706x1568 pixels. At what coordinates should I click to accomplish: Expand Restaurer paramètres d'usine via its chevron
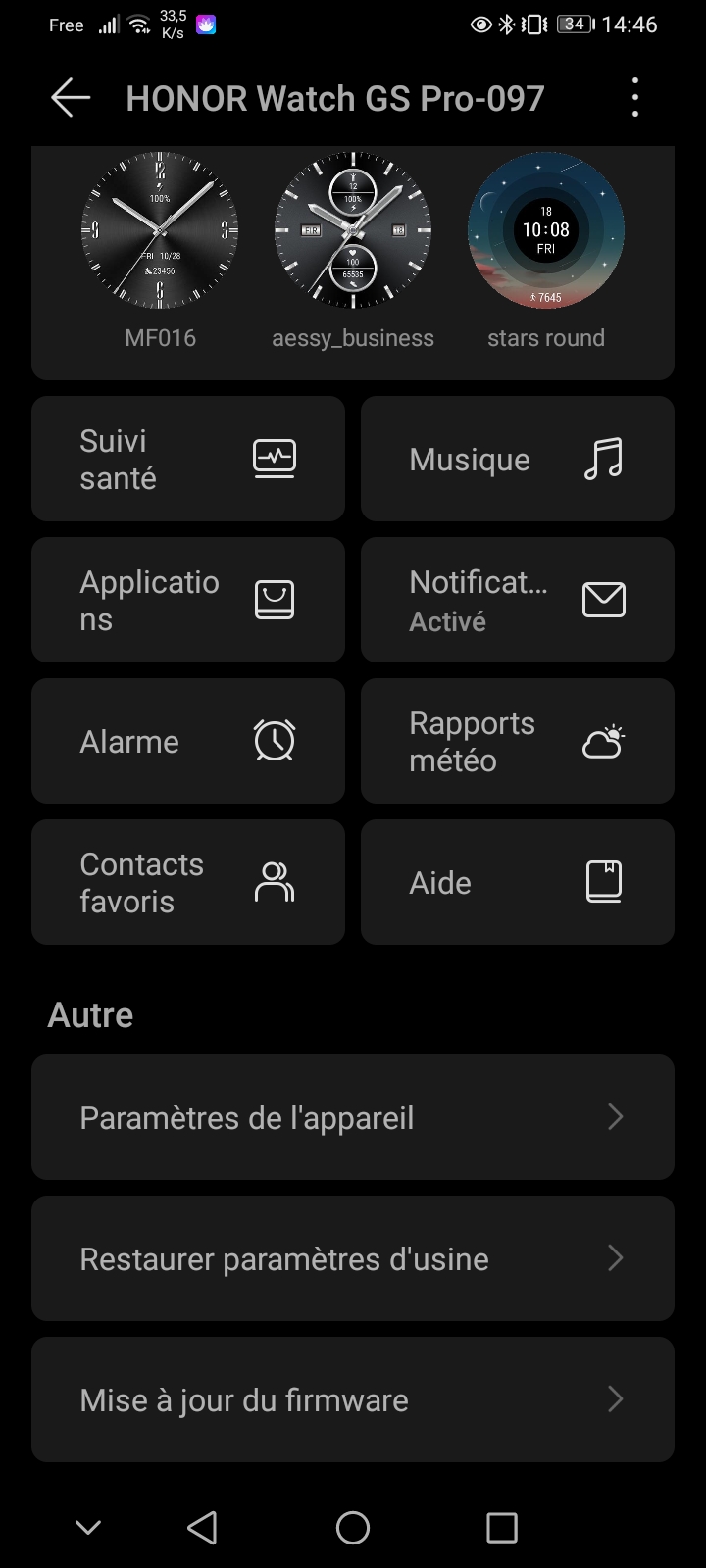point(615,1258)
